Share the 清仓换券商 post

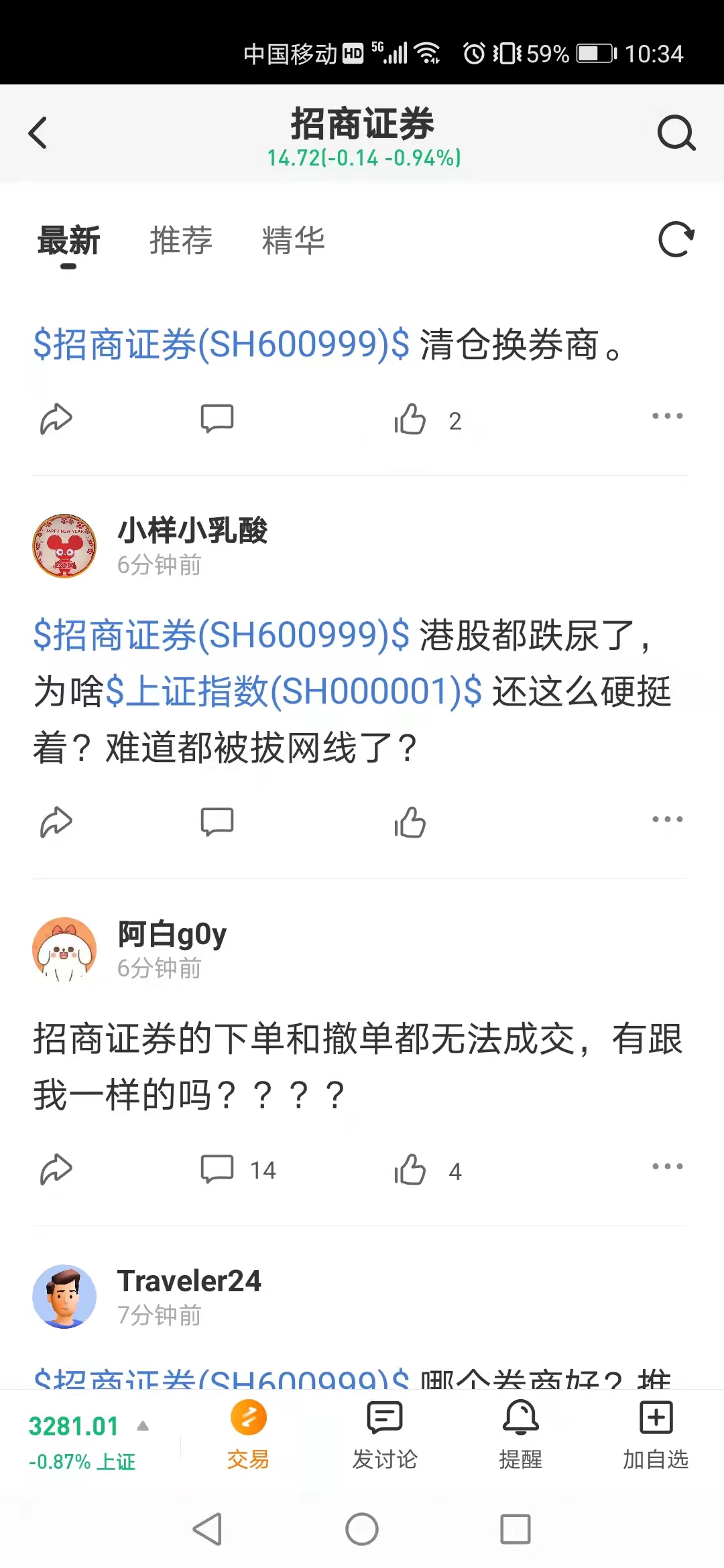pyautogui.click(x=56, y=419)
